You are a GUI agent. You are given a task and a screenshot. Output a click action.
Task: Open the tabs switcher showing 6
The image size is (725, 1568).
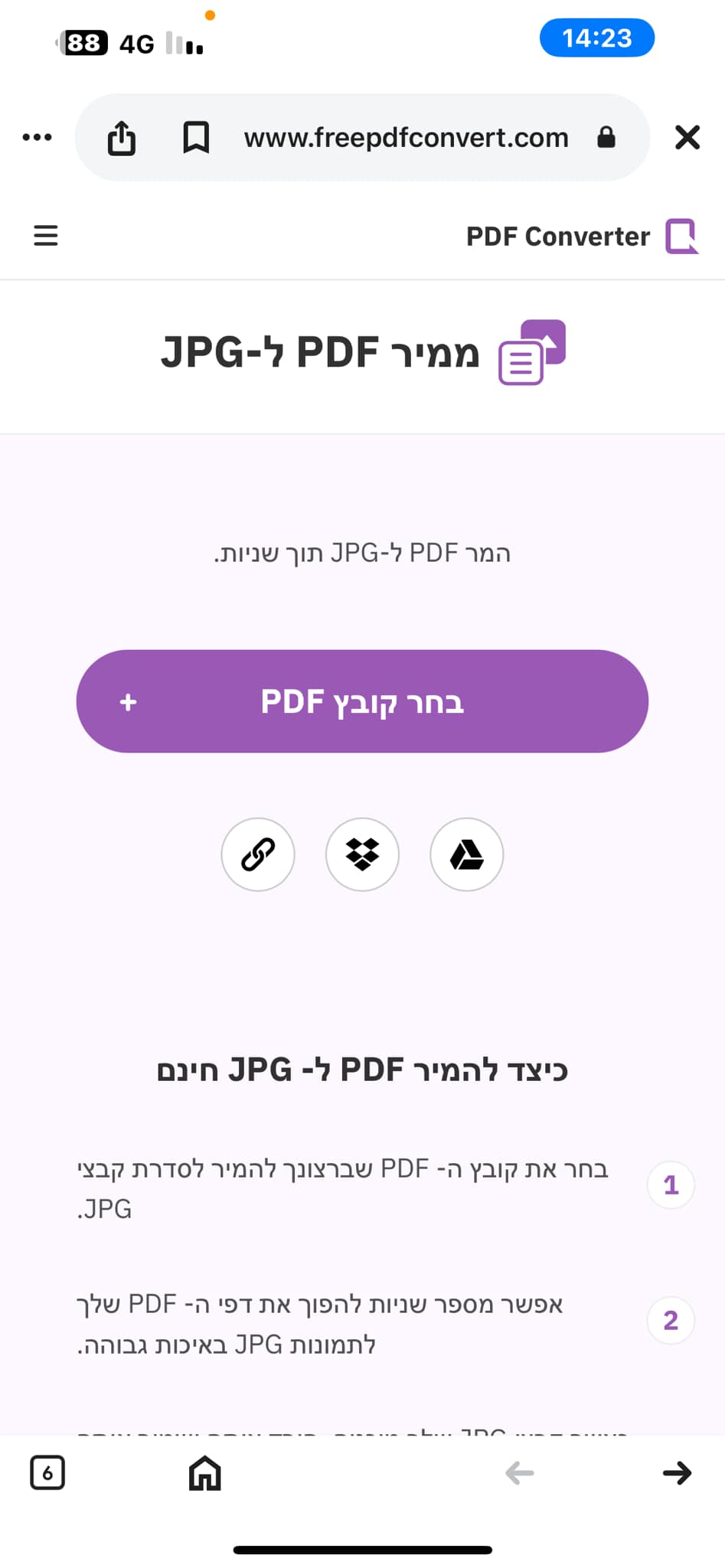[x=47, y=1472]
